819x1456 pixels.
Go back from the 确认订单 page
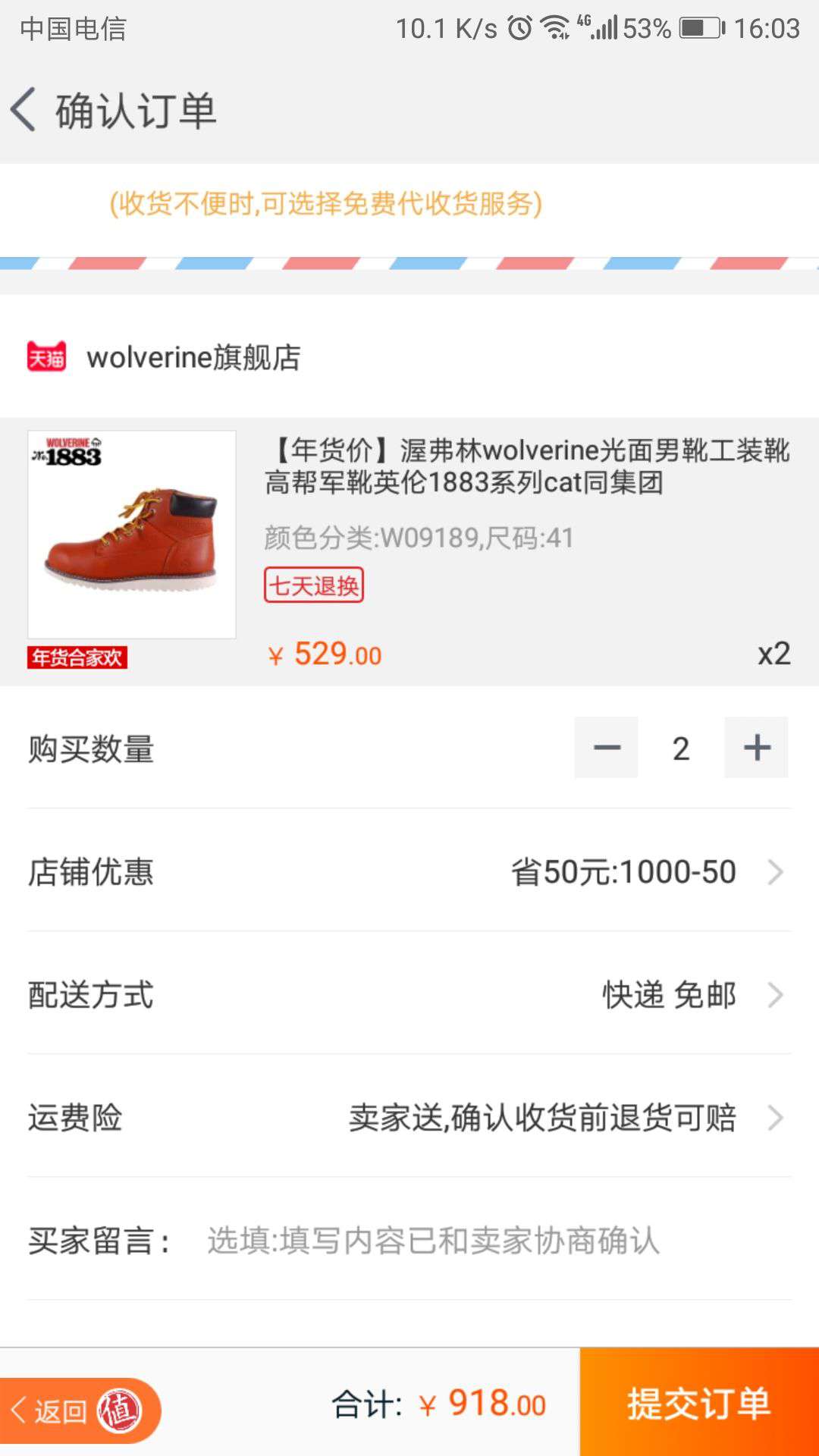[24, 110]
